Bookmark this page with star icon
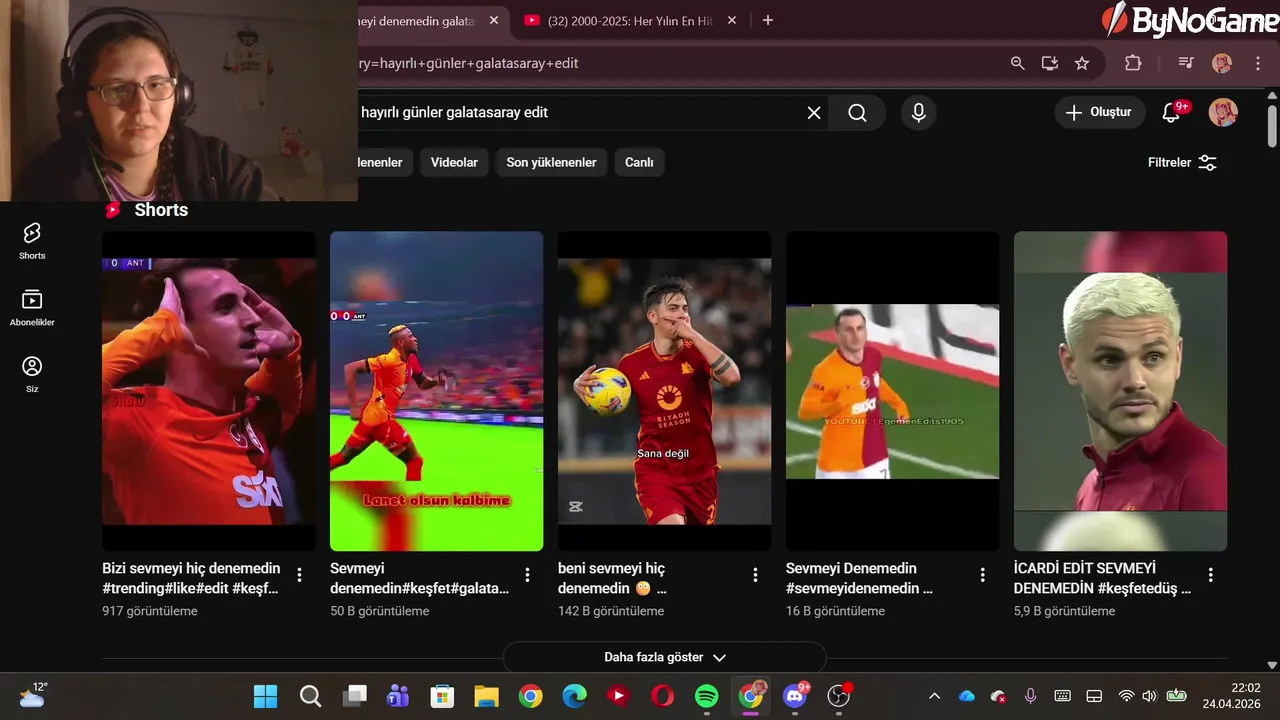 (x=1082, y=63)
